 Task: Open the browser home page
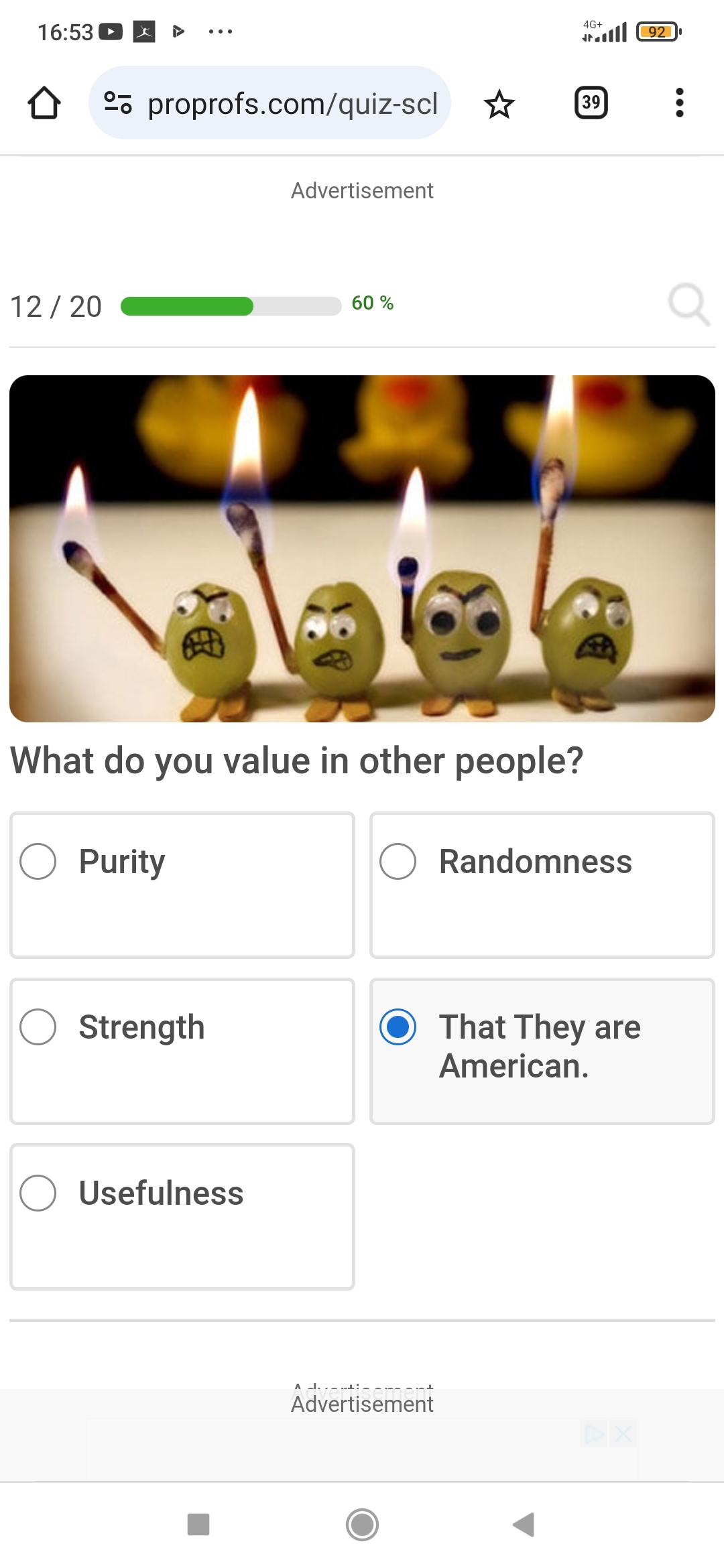pos(44,103)
